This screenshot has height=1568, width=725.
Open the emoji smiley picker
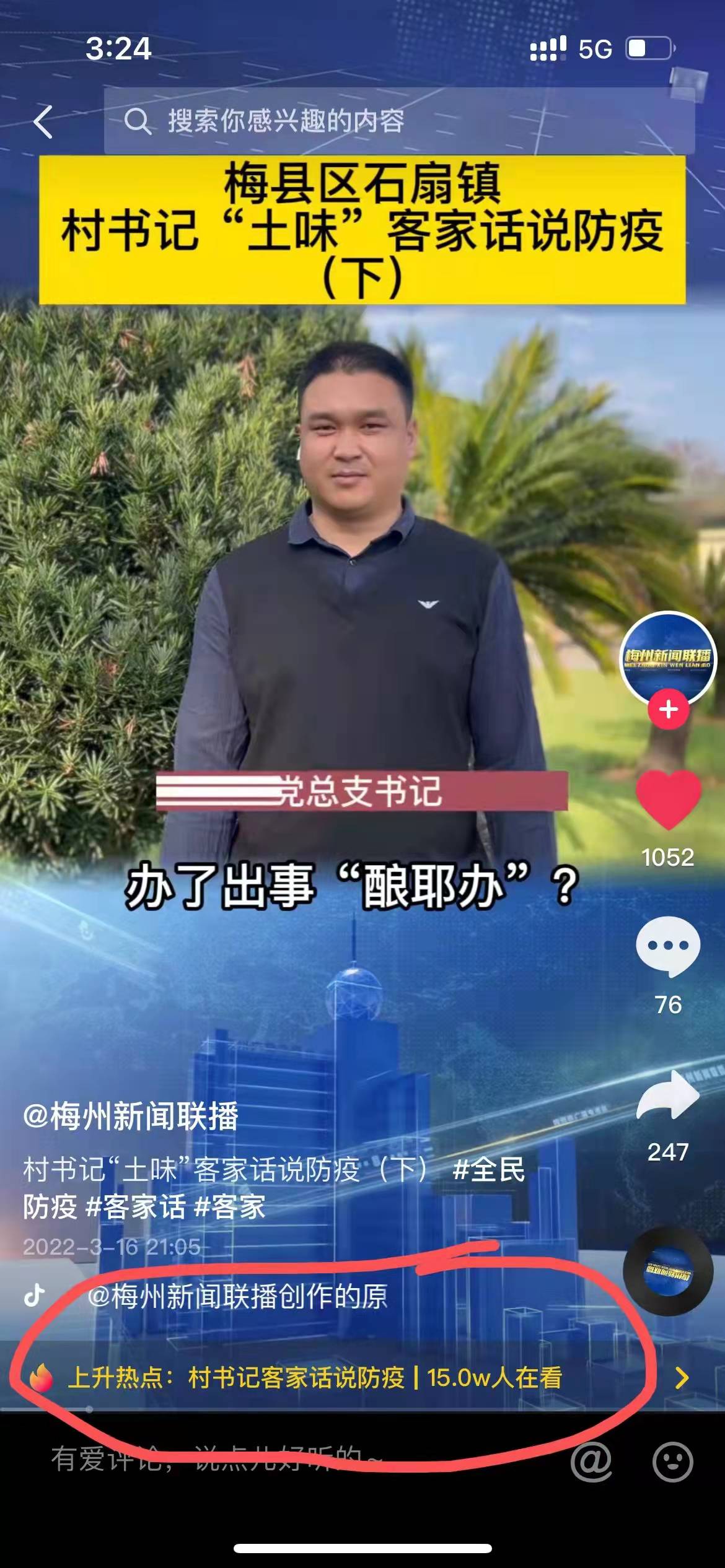click(672, 1461)
